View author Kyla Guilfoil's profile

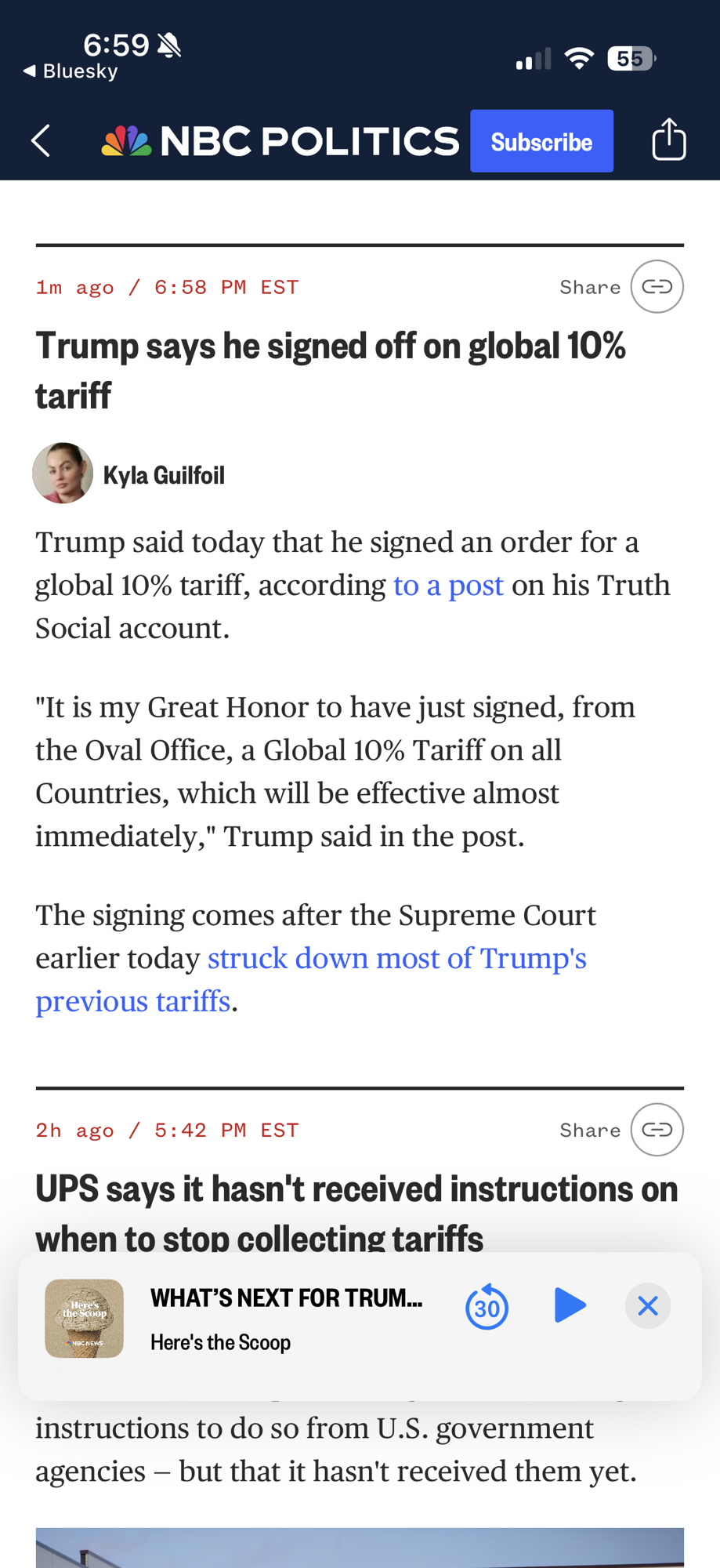click(x=164, y=475)
